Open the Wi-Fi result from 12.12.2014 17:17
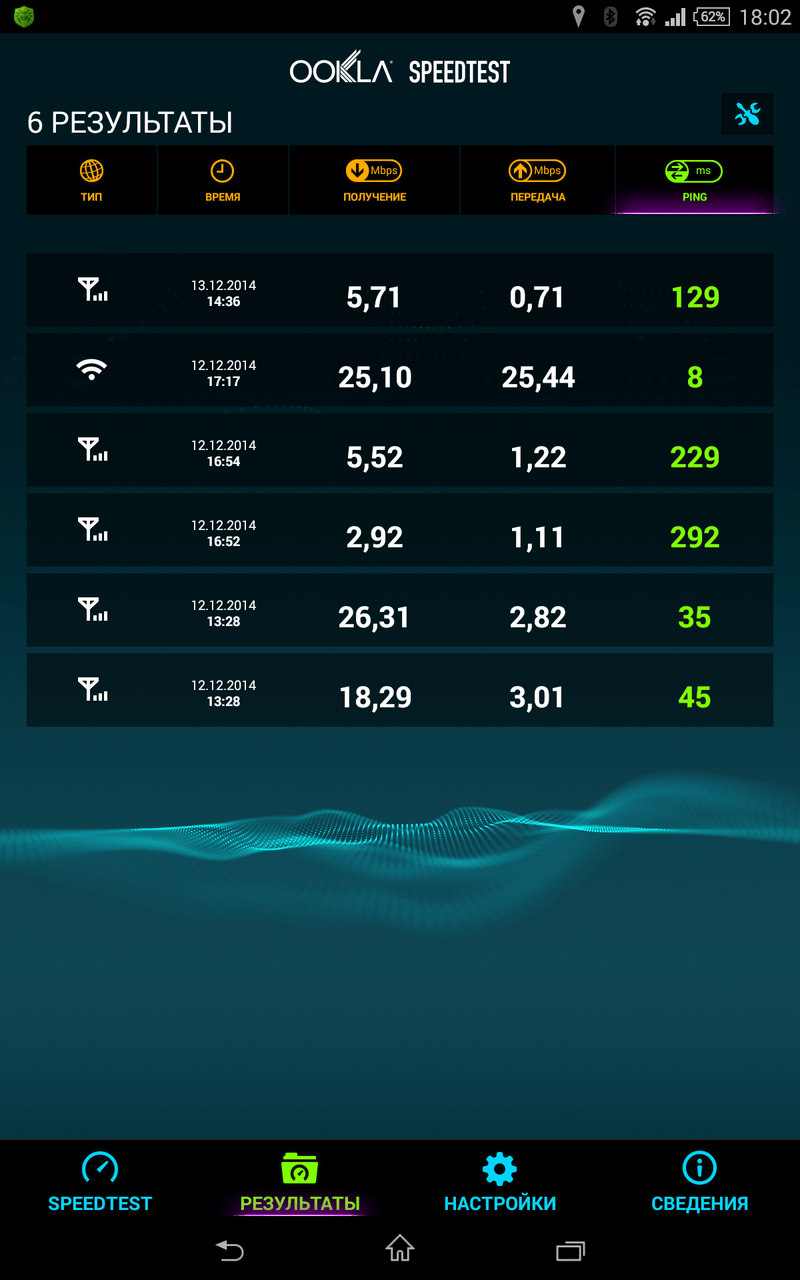 [x=399, y=371]
